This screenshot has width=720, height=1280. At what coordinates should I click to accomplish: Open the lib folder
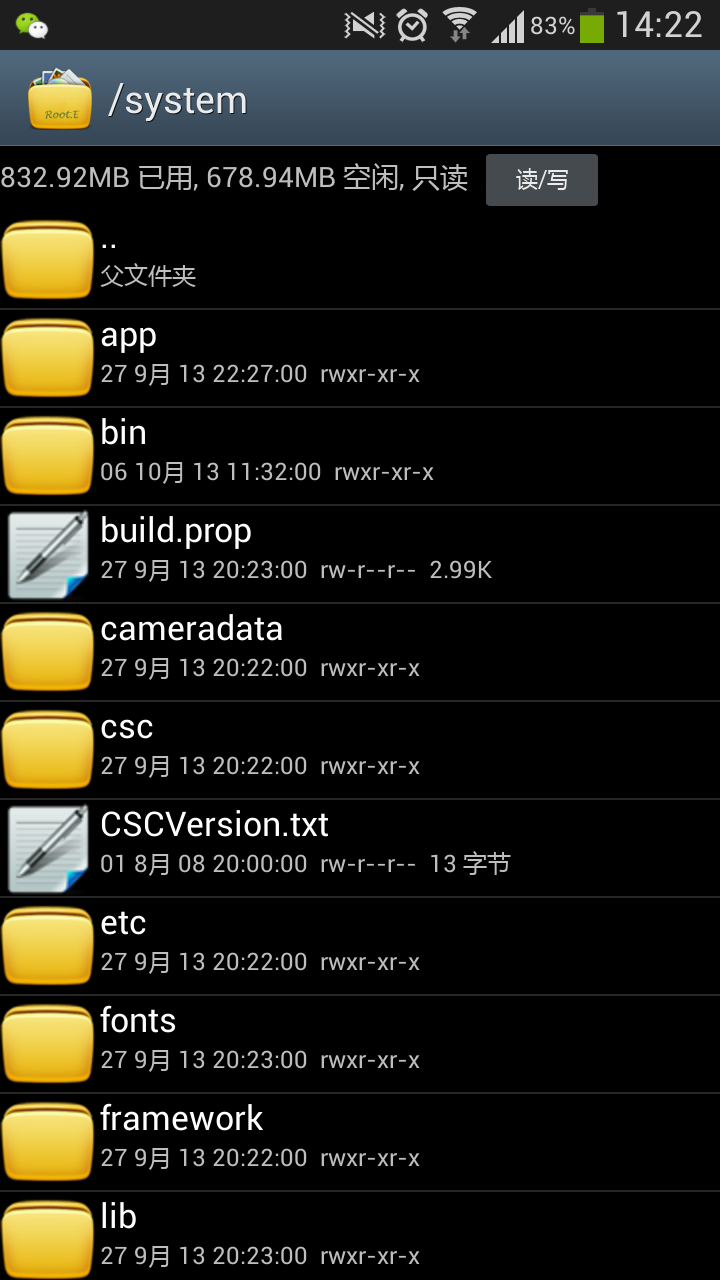360,1235
